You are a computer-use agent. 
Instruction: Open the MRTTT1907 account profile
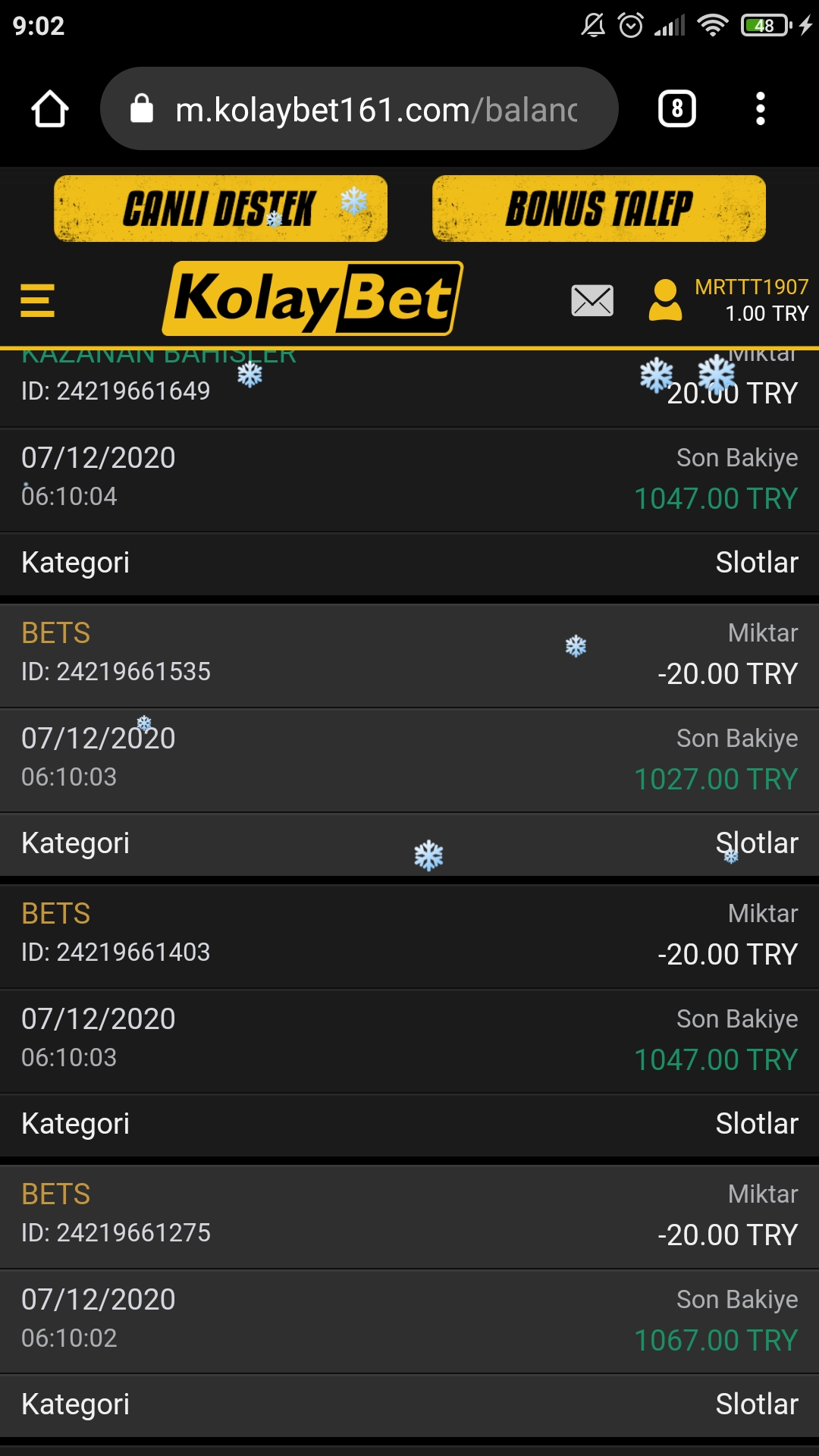pyautogui.click(x=728, y=300)
